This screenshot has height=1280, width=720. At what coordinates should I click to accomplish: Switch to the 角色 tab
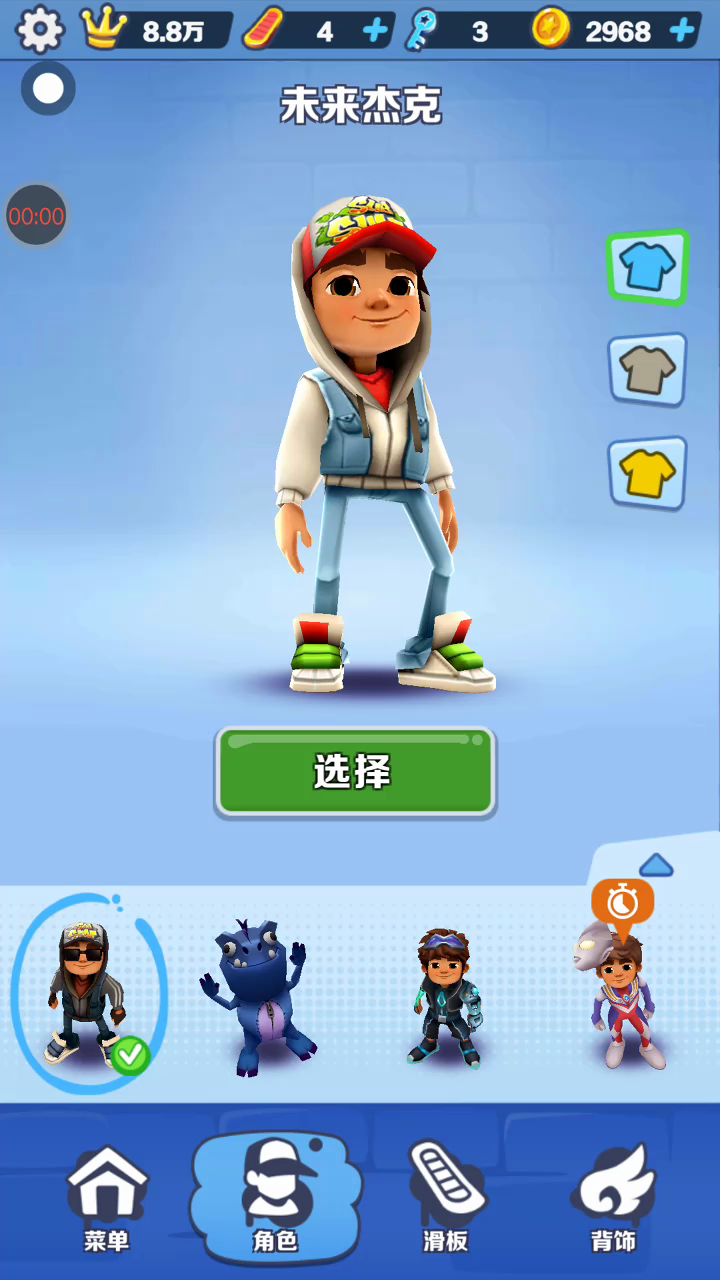point(275,1198)
